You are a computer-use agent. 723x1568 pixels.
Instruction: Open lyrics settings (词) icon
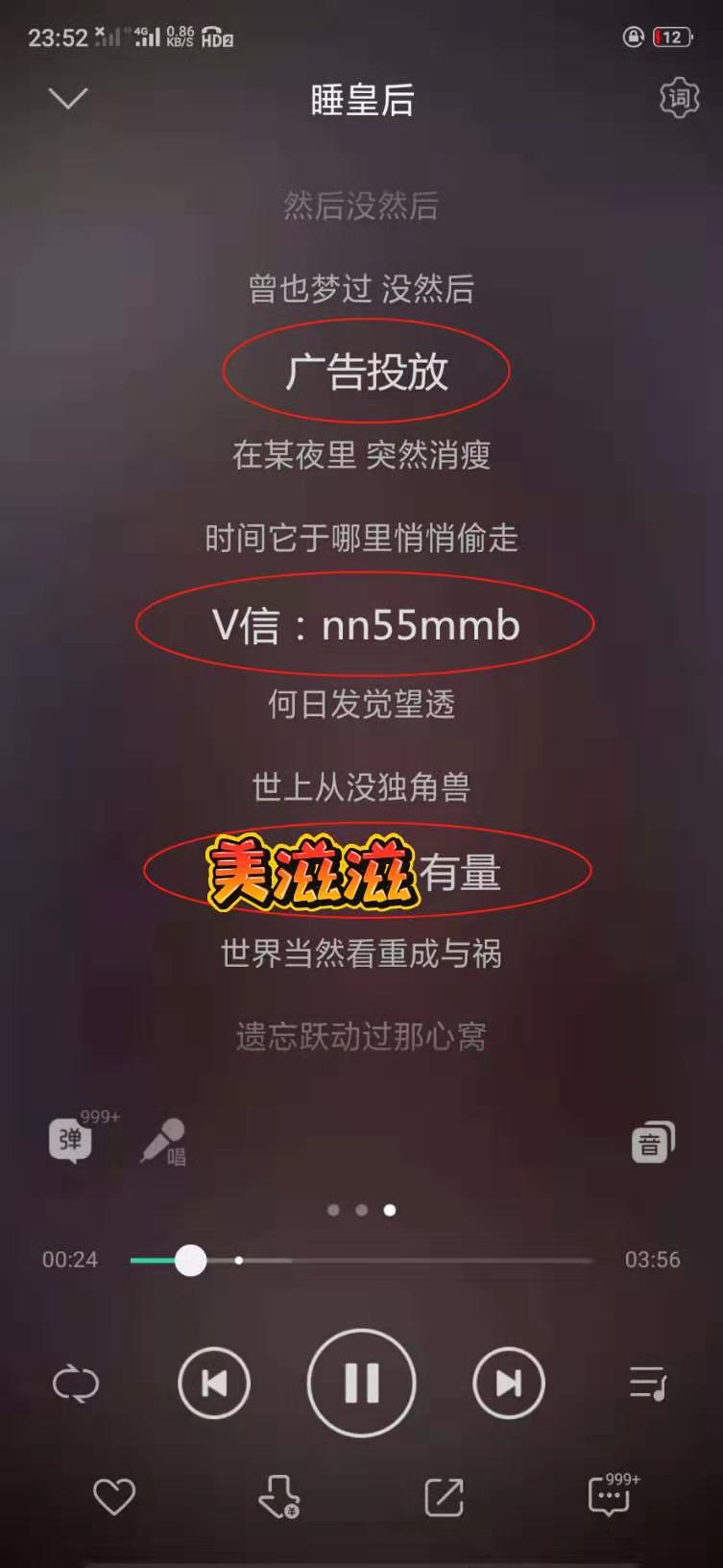coord(678,98)
